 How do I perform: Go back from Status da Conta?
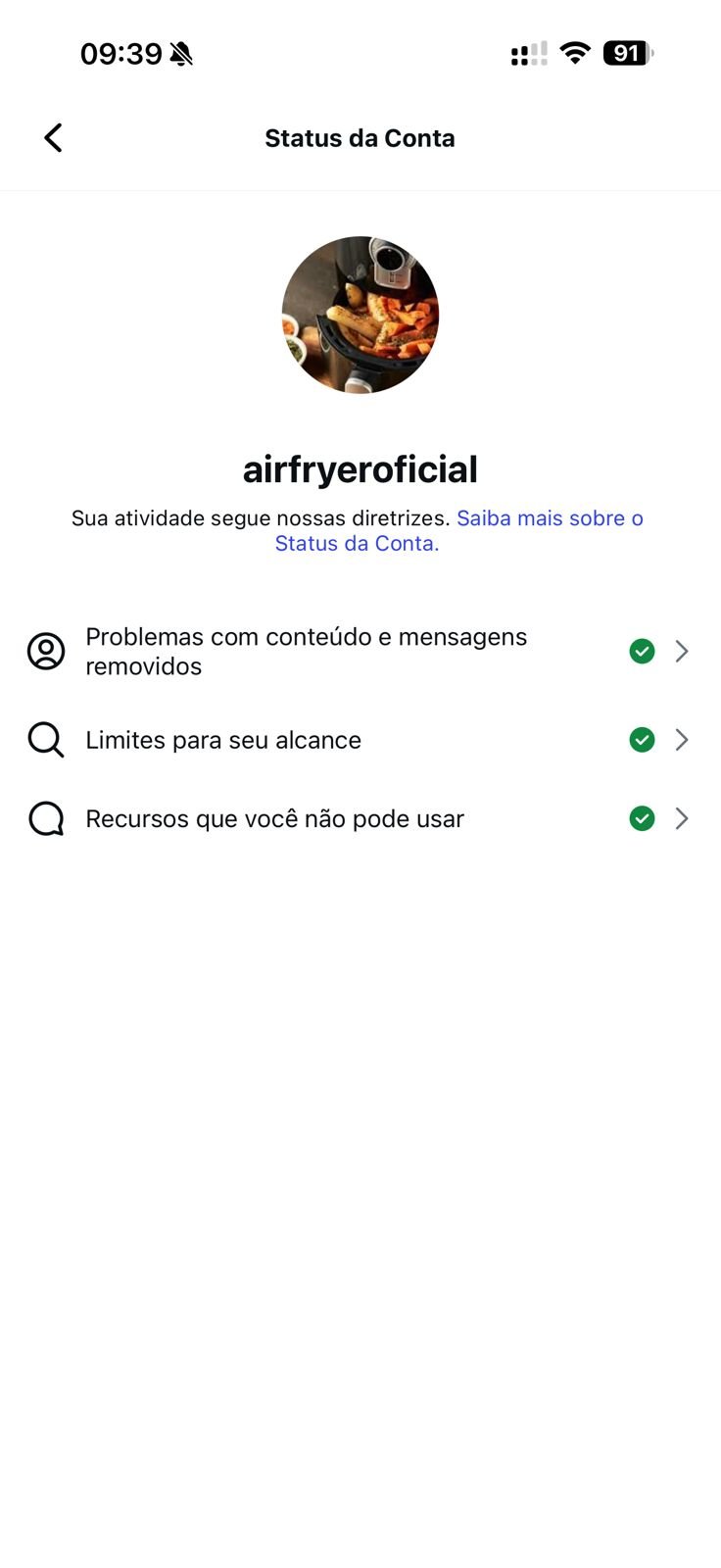[x=53, y=138]
